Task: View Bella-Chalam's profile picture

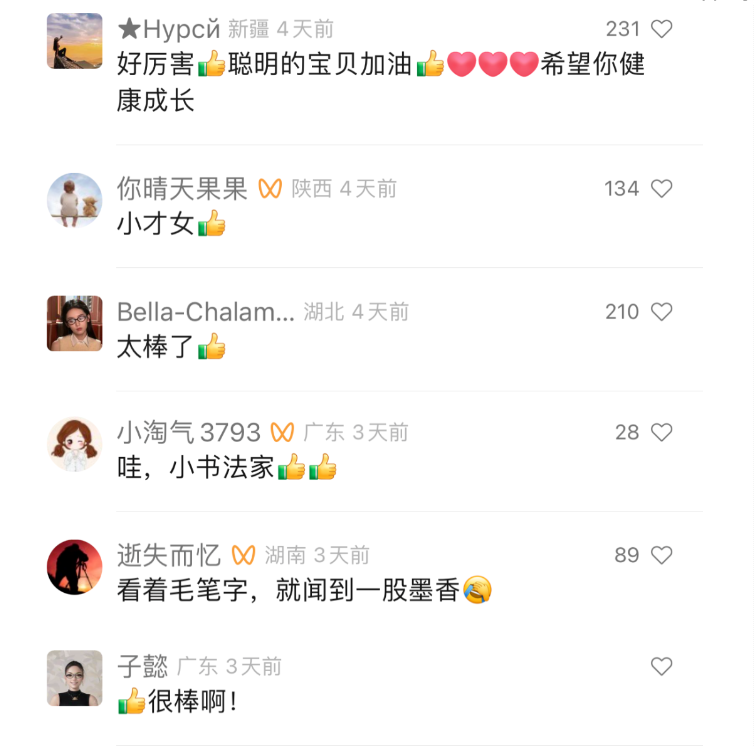Action: coord(75,323)
